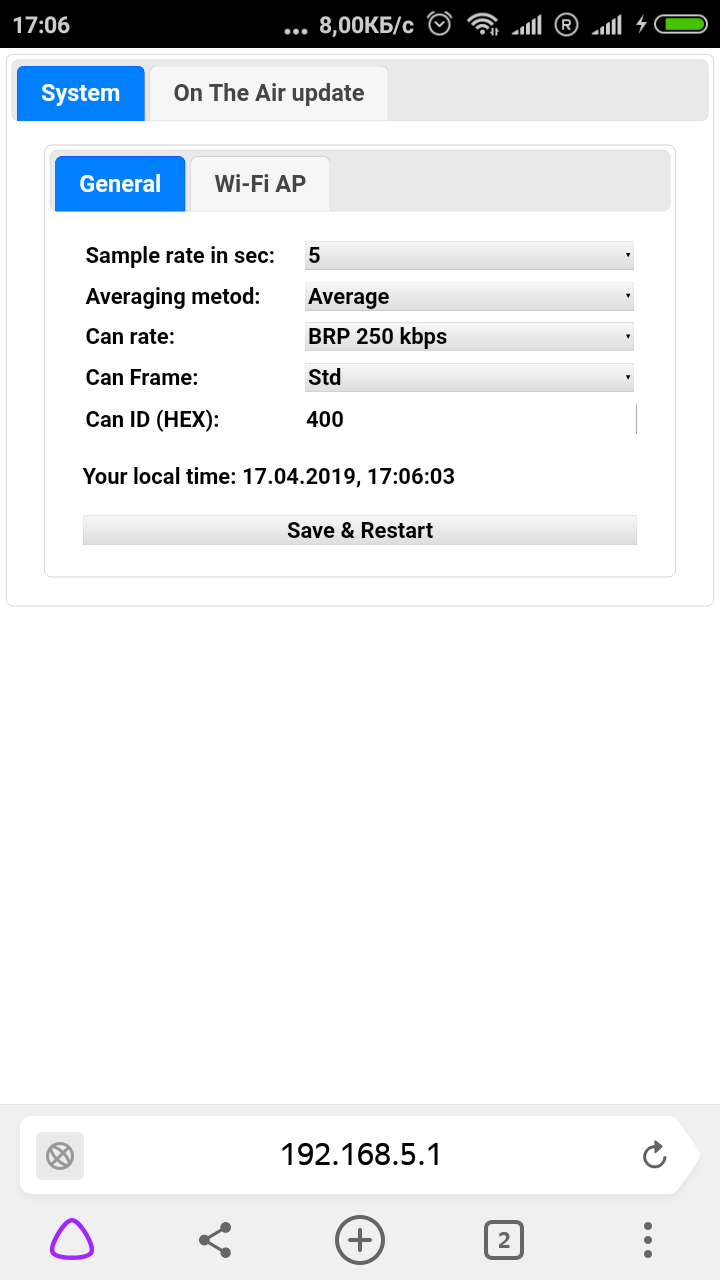720x1280 pixels.
Task: Expand the Sample rate in sec dropdown
Action: pos(468,256)
